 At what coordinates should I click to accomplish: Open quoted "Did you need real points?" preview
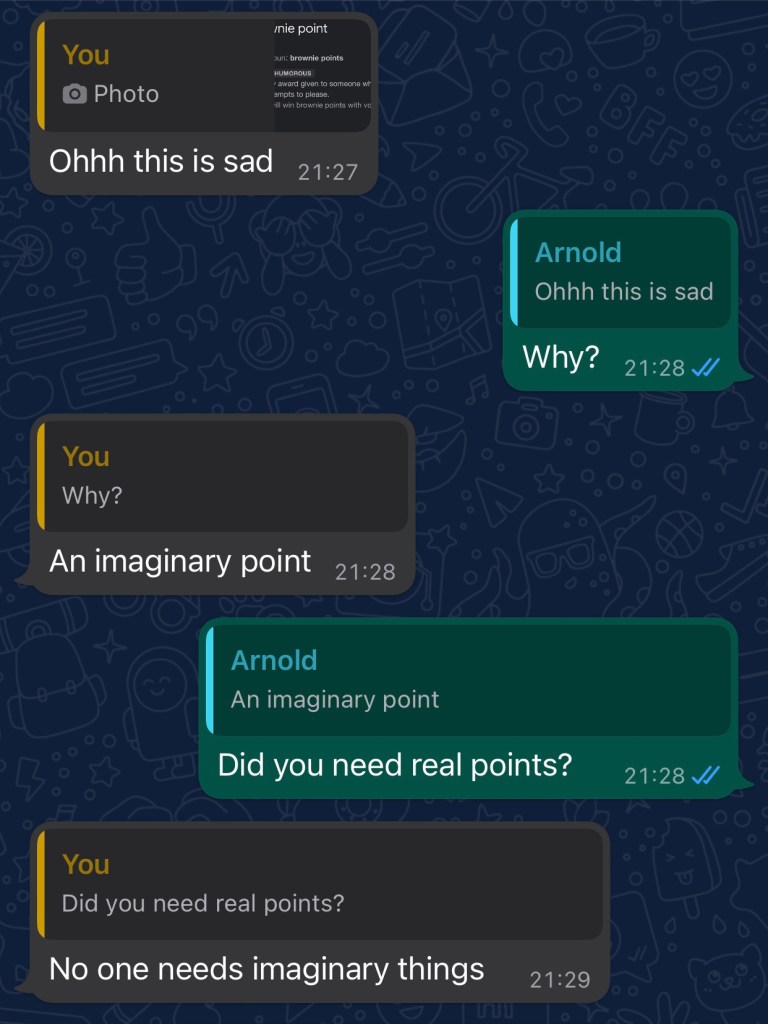tap(320, 884)
